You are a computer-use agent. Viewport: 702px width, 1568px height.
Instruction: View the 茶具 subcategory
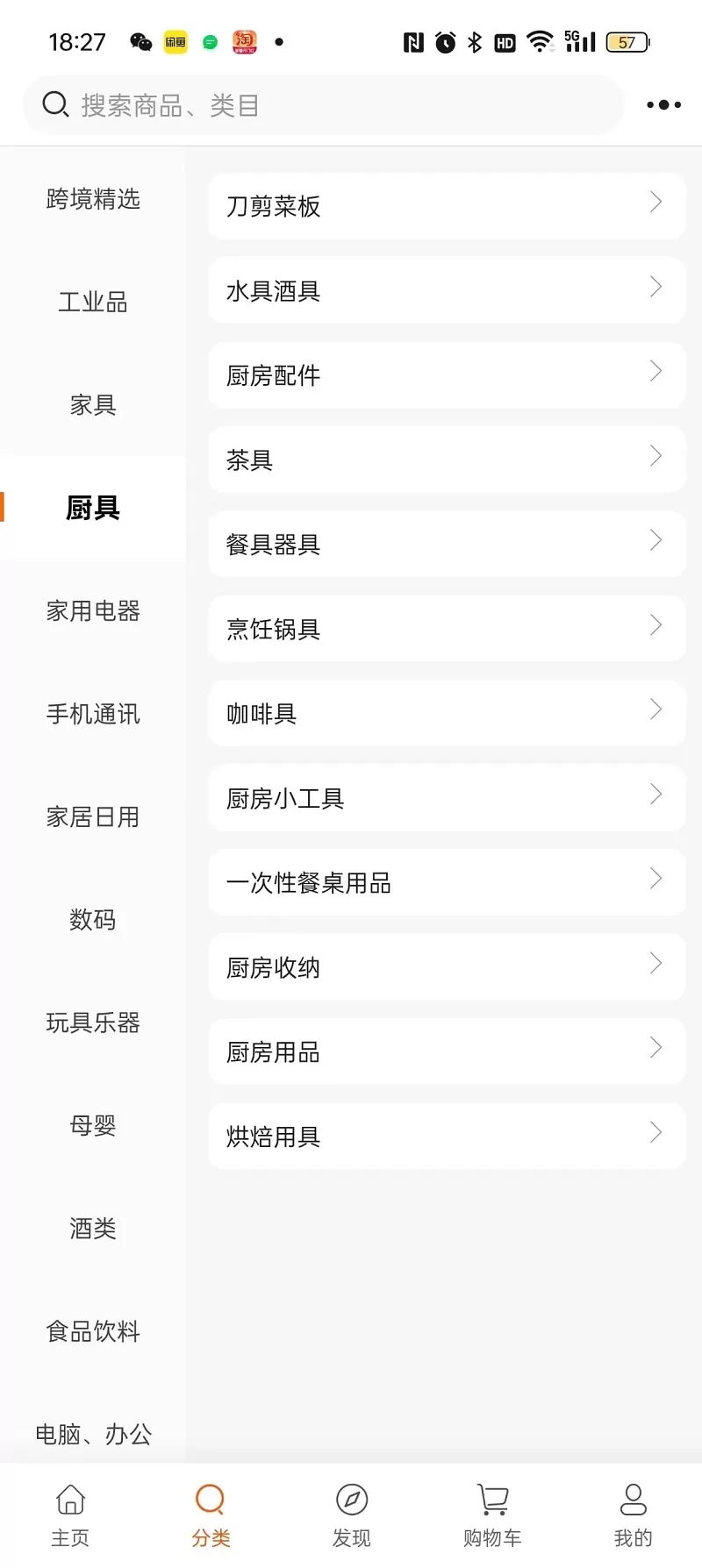tap(447, 460)
